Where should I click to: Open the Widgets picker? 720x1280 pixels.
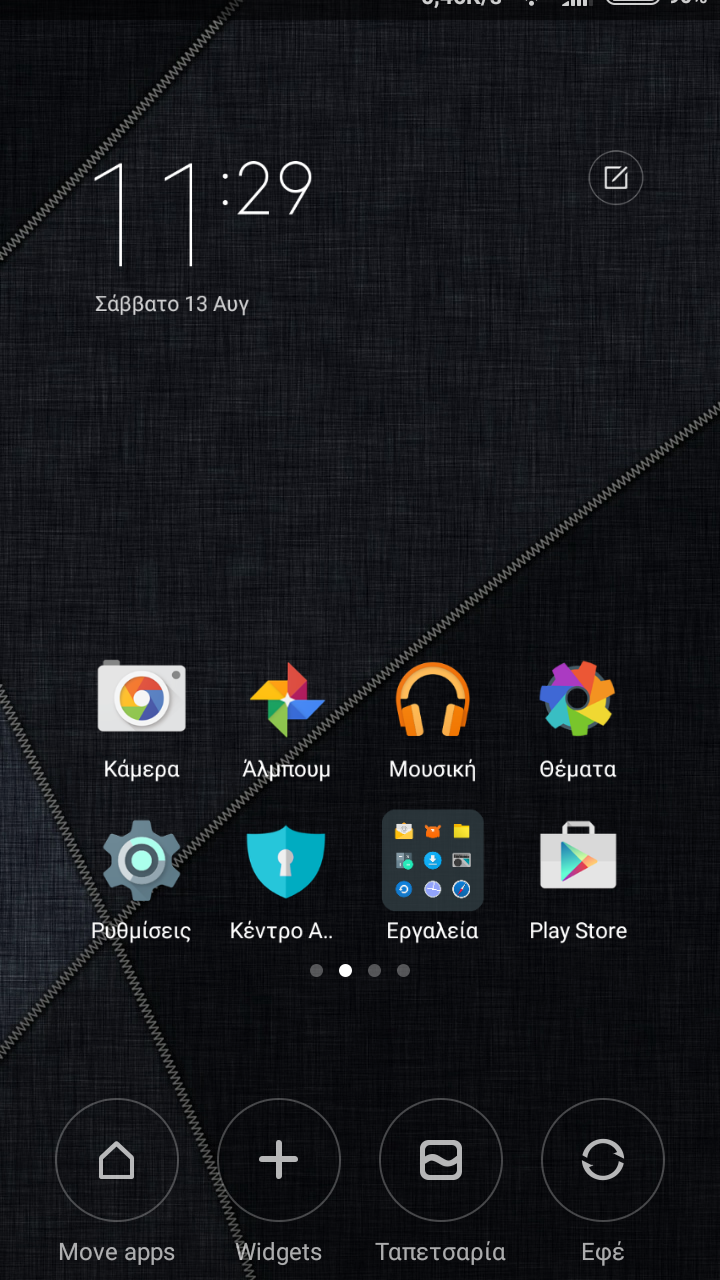pyautogui.click(x=279, y=1161)
